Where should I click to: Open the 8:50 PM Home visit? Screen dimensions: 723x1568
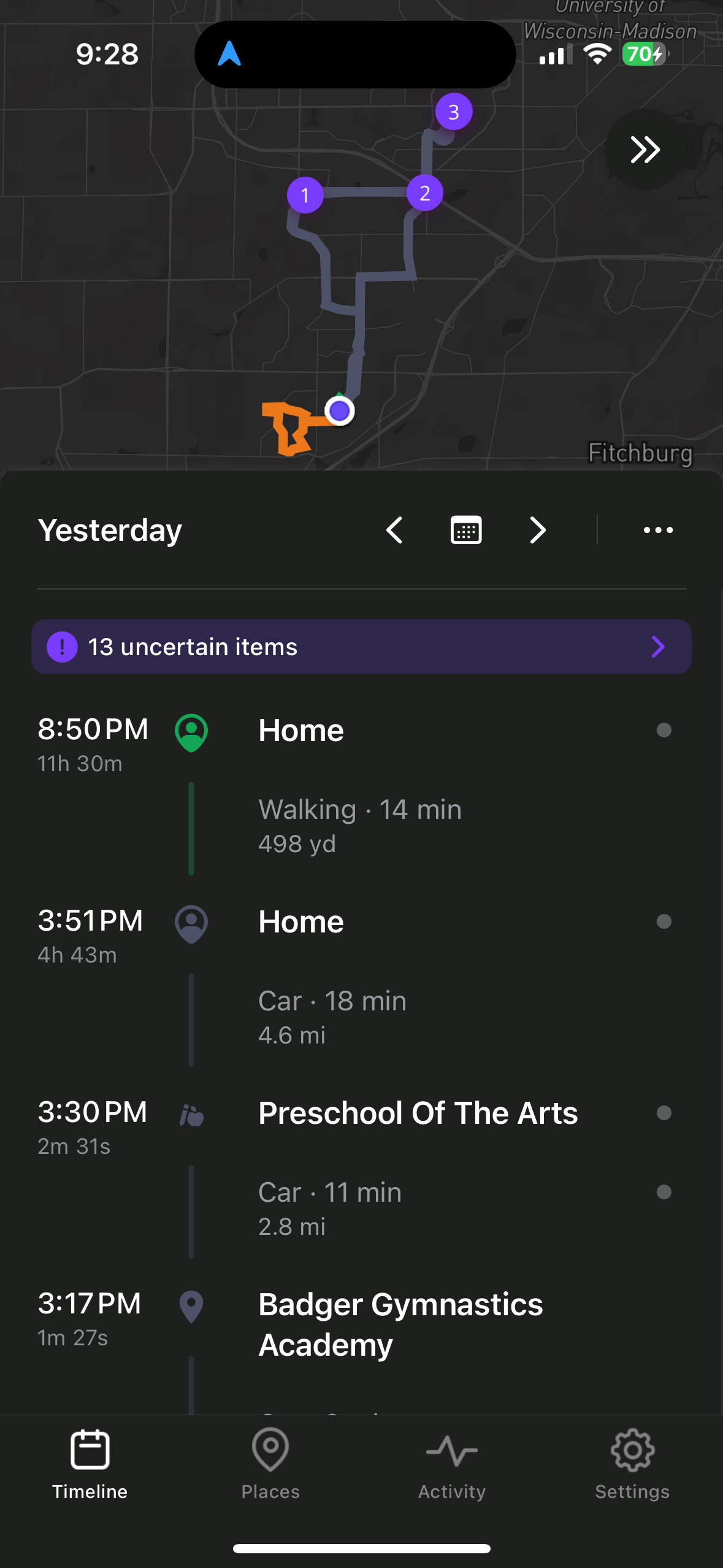pos(361,744)
